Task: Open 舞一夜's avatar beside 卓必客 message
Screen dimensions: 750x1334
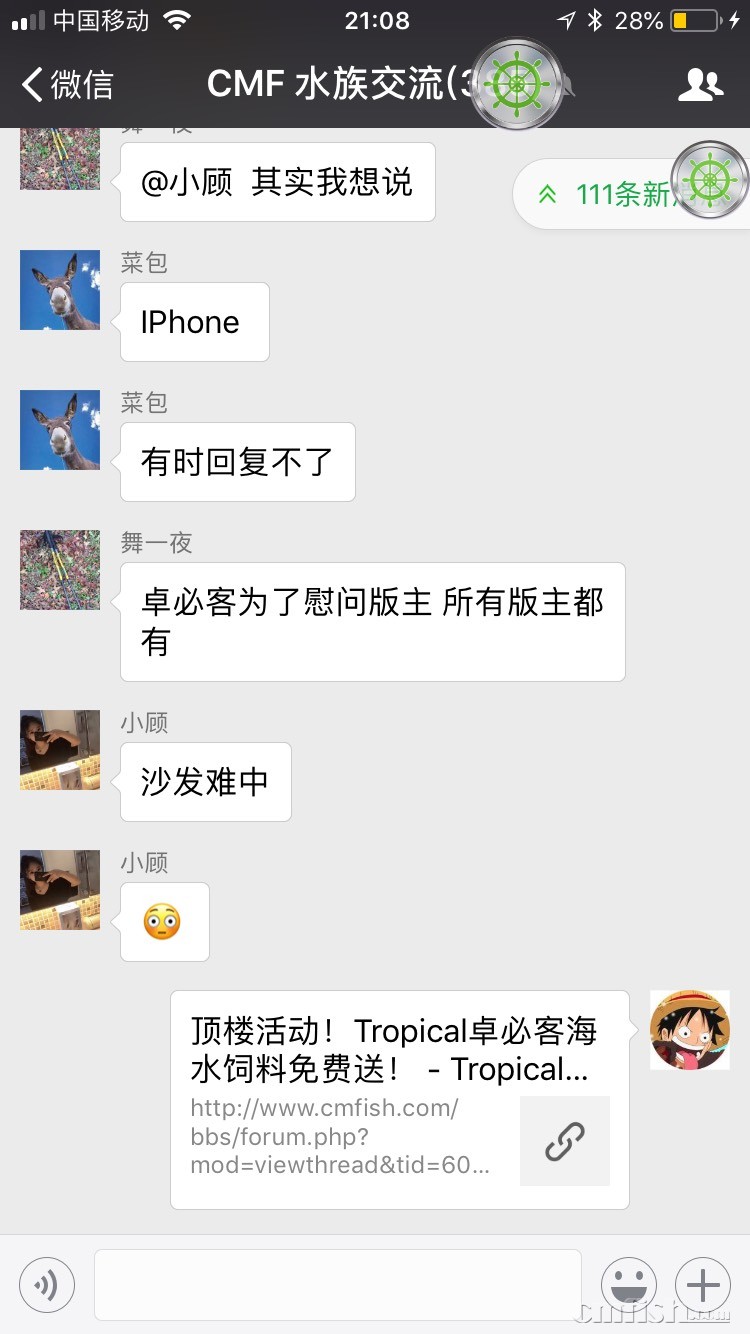Action: [x=60, y=570]
